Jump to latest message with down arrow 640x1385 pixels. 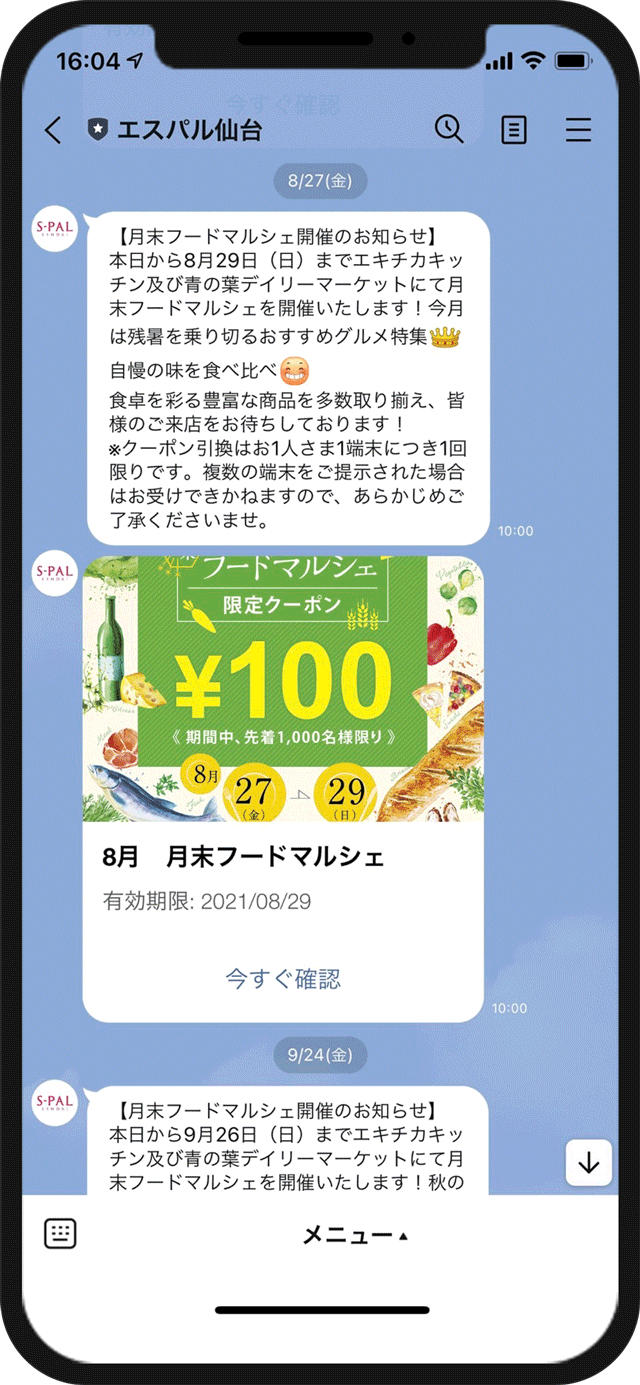pos(588,1163)
